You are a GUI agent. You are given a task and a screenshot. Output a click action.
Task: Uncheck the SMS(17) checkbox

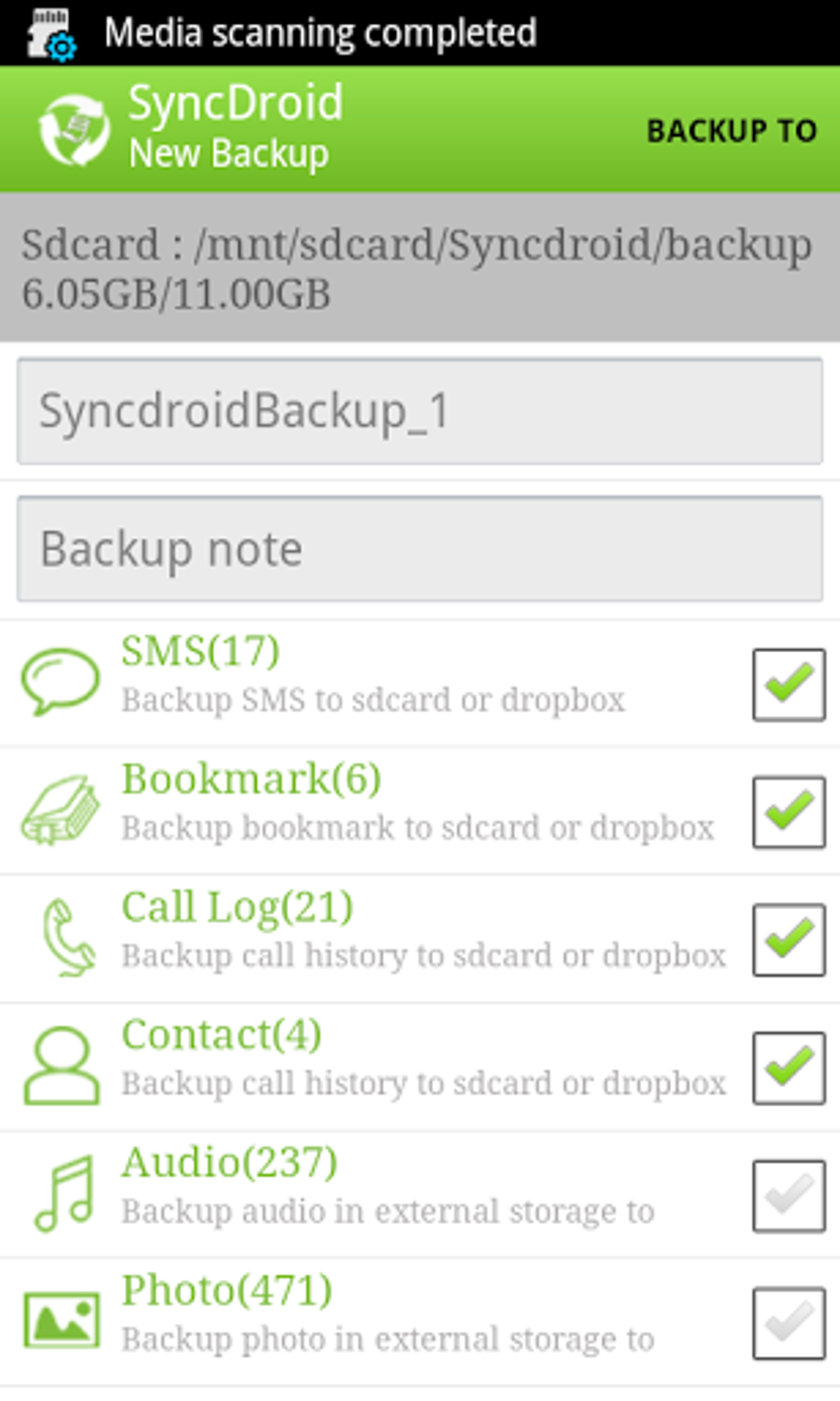[789, 684]
